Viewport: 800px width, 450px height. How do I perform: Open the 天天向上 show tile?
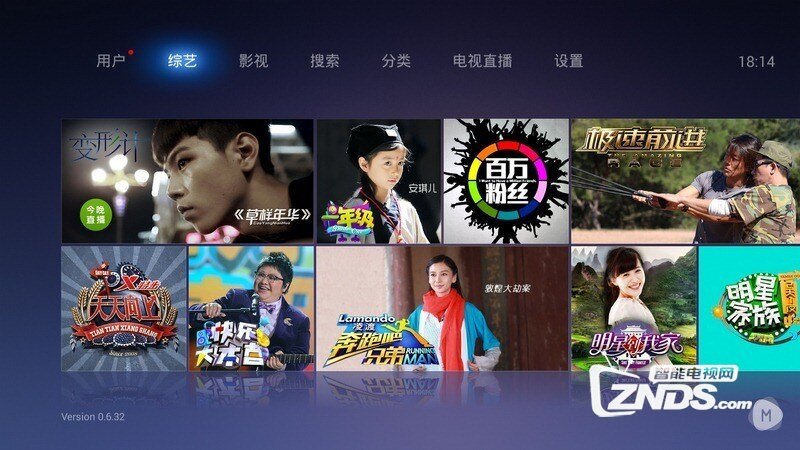click(123, 308)
